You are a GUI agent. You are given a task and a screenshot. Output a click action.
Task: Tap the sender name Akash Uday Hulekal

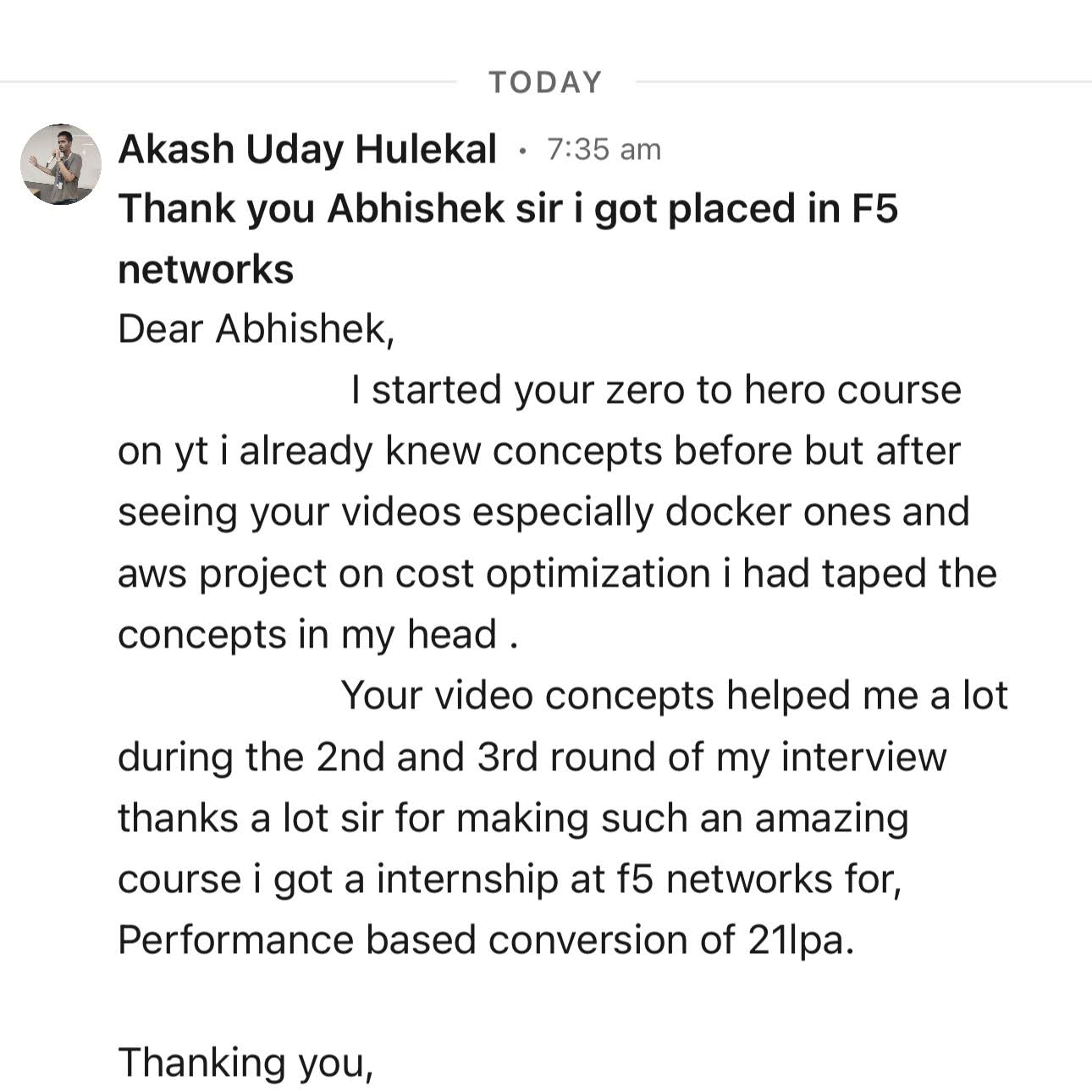(x=307, y=149)
